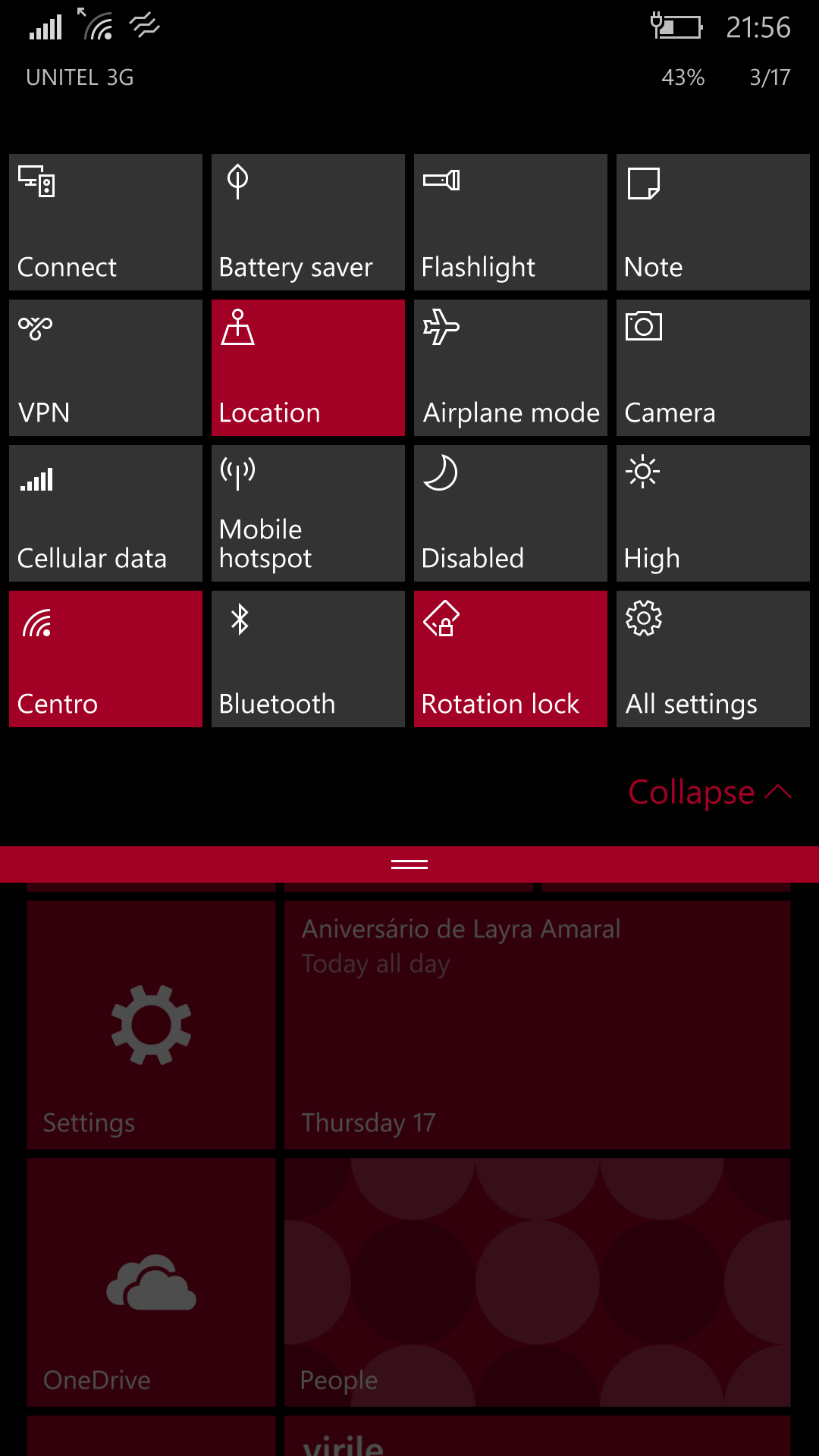Screen dimensions: 819x1456
Task: Change the High brightness level
Action: coord(713,513)
